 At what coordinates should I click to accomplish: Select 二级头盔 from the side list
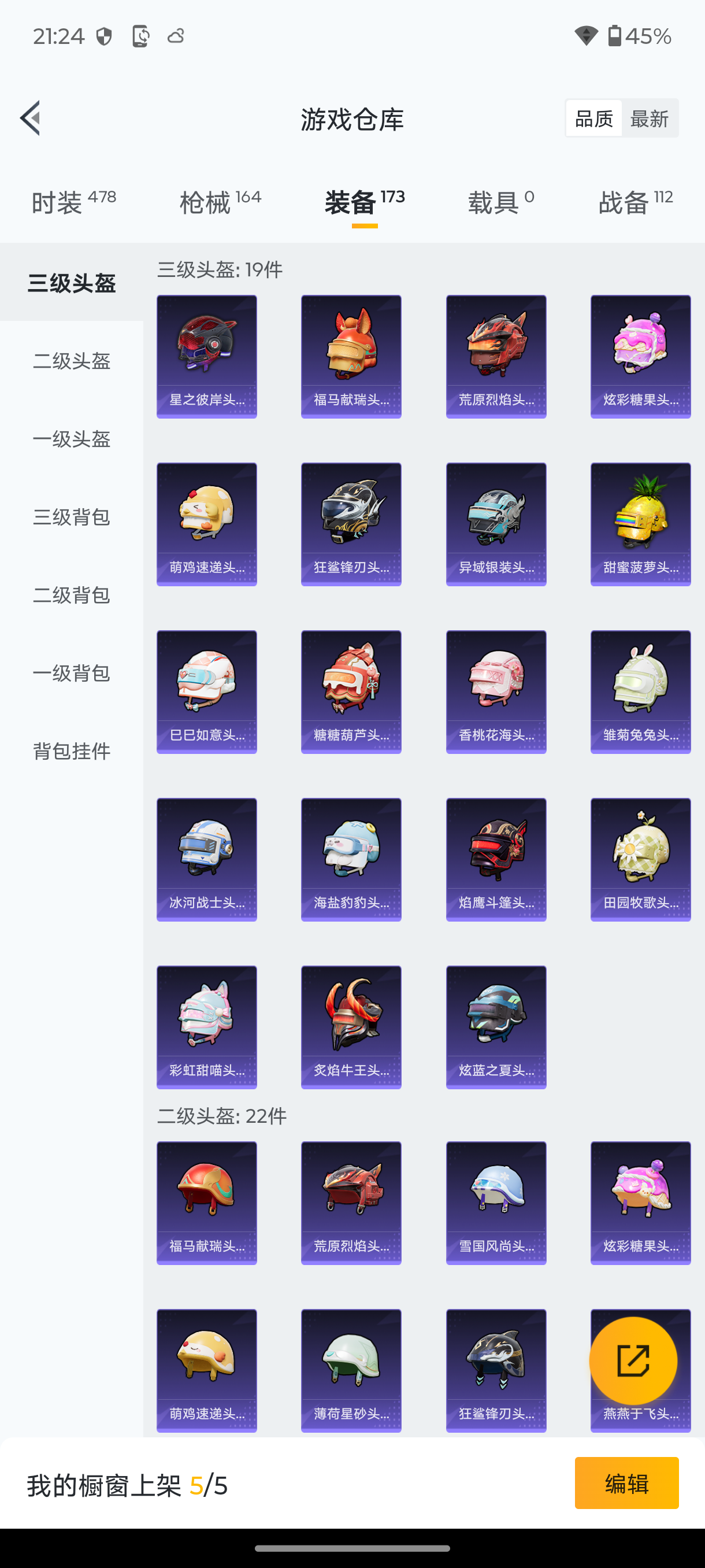pos(71,361)
